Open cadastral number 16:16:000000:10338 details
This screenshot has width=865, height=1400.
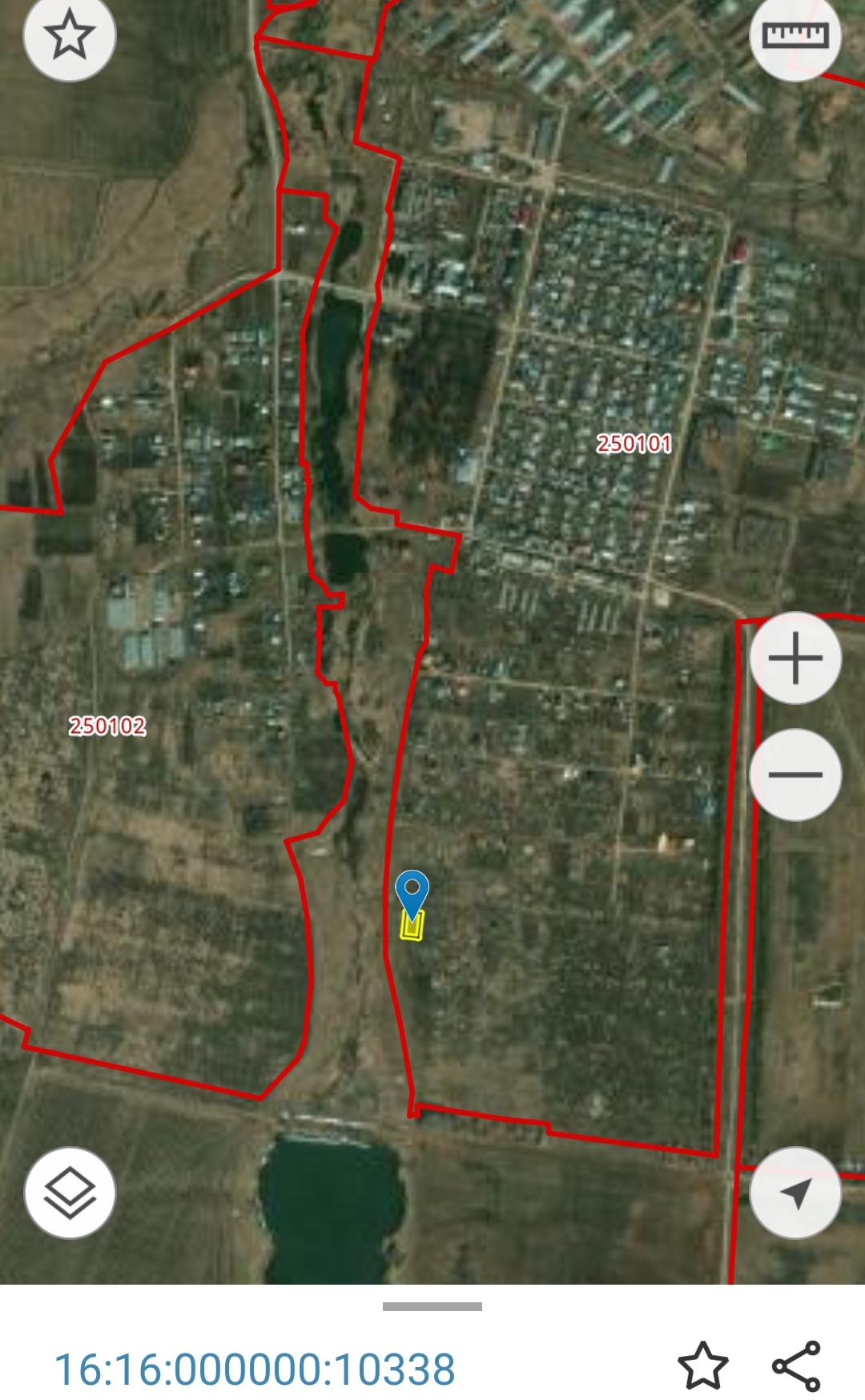pos(255,1368)
